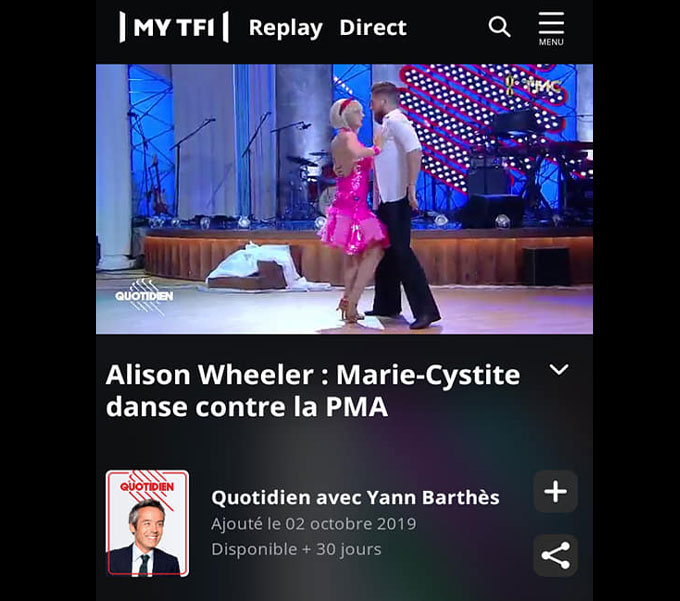Open the hamburger MENU
Screen dimensions: 680x601
click(x=551, y=28)
